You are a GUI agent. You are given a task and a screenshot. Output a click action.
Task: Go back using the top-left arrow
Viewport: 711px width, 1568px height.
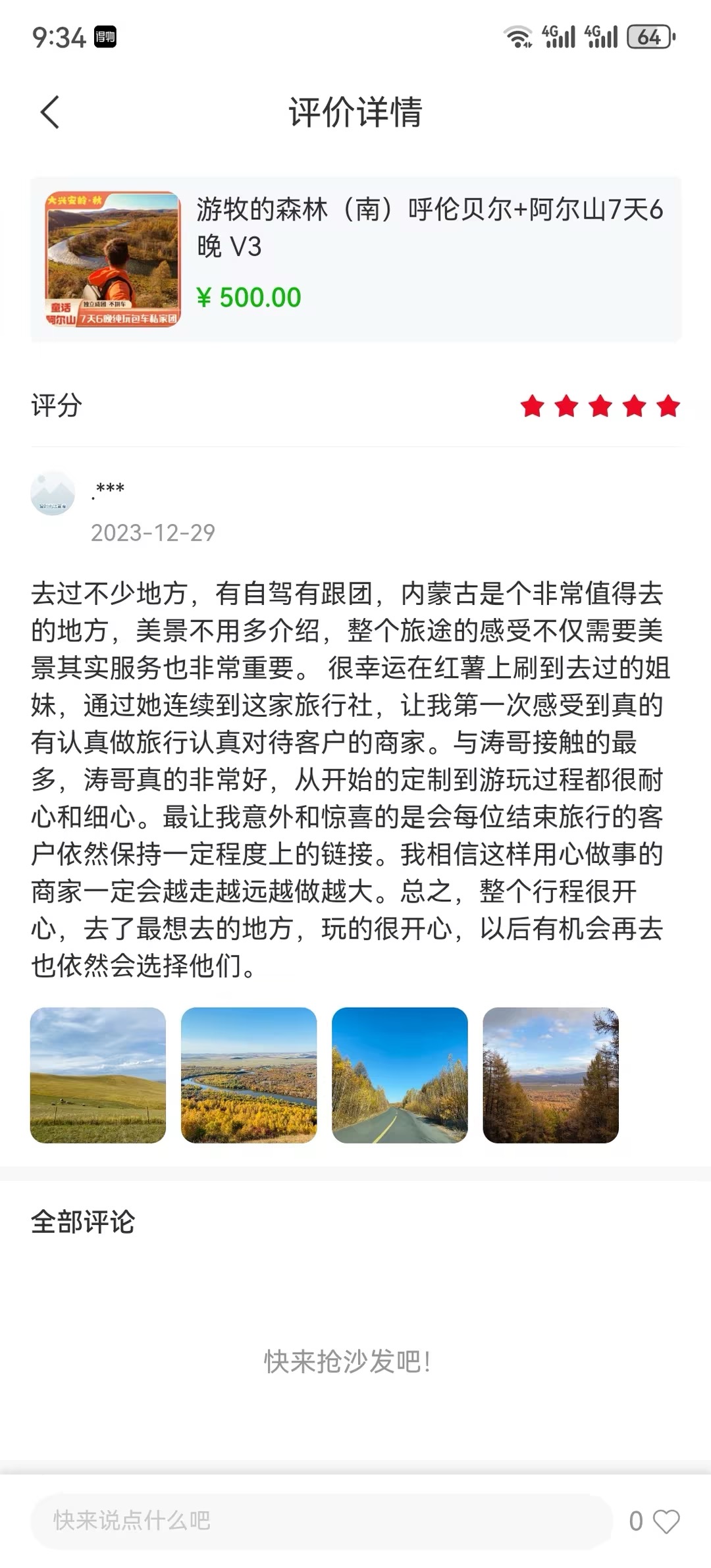click(x=50, y=112)
